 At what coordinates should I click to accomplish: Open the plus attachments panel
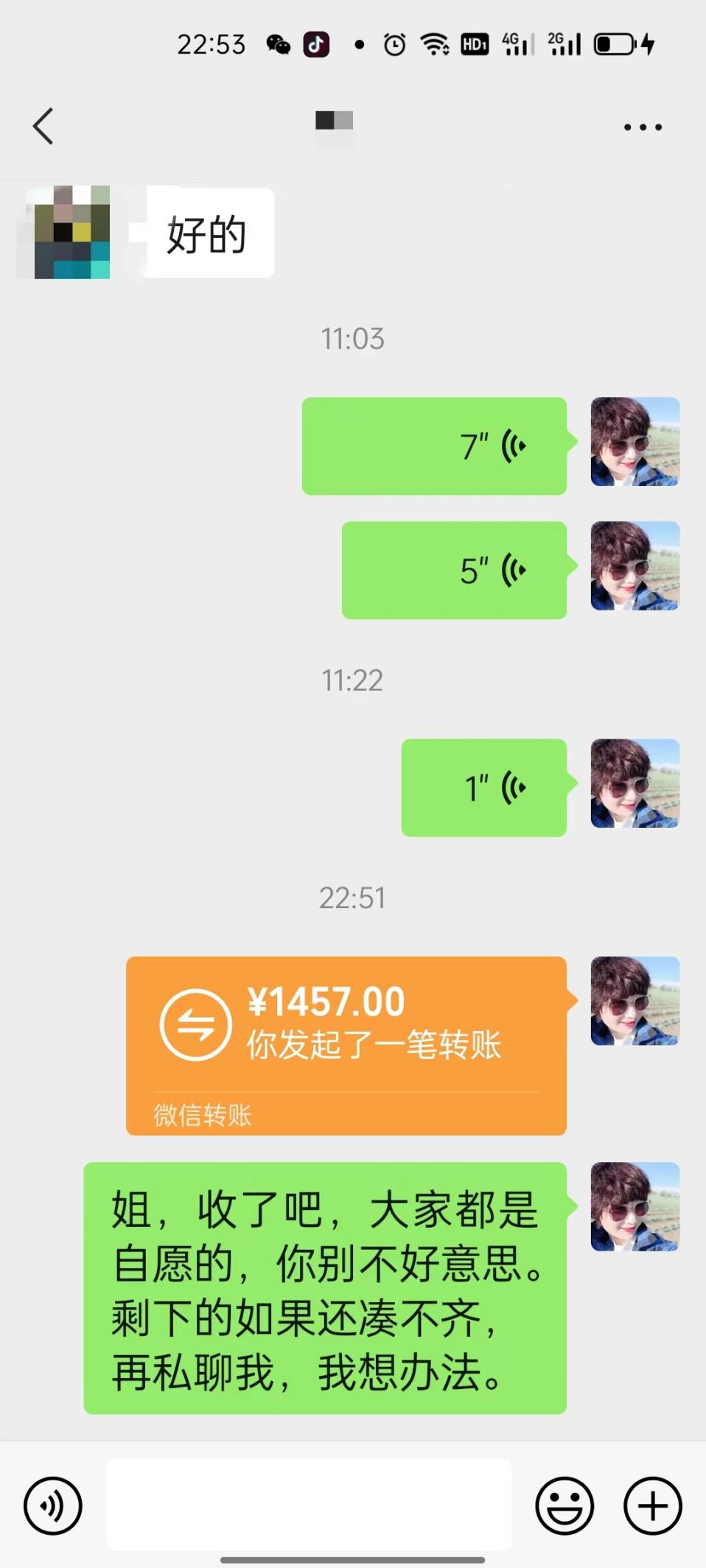coord(653,1506)
